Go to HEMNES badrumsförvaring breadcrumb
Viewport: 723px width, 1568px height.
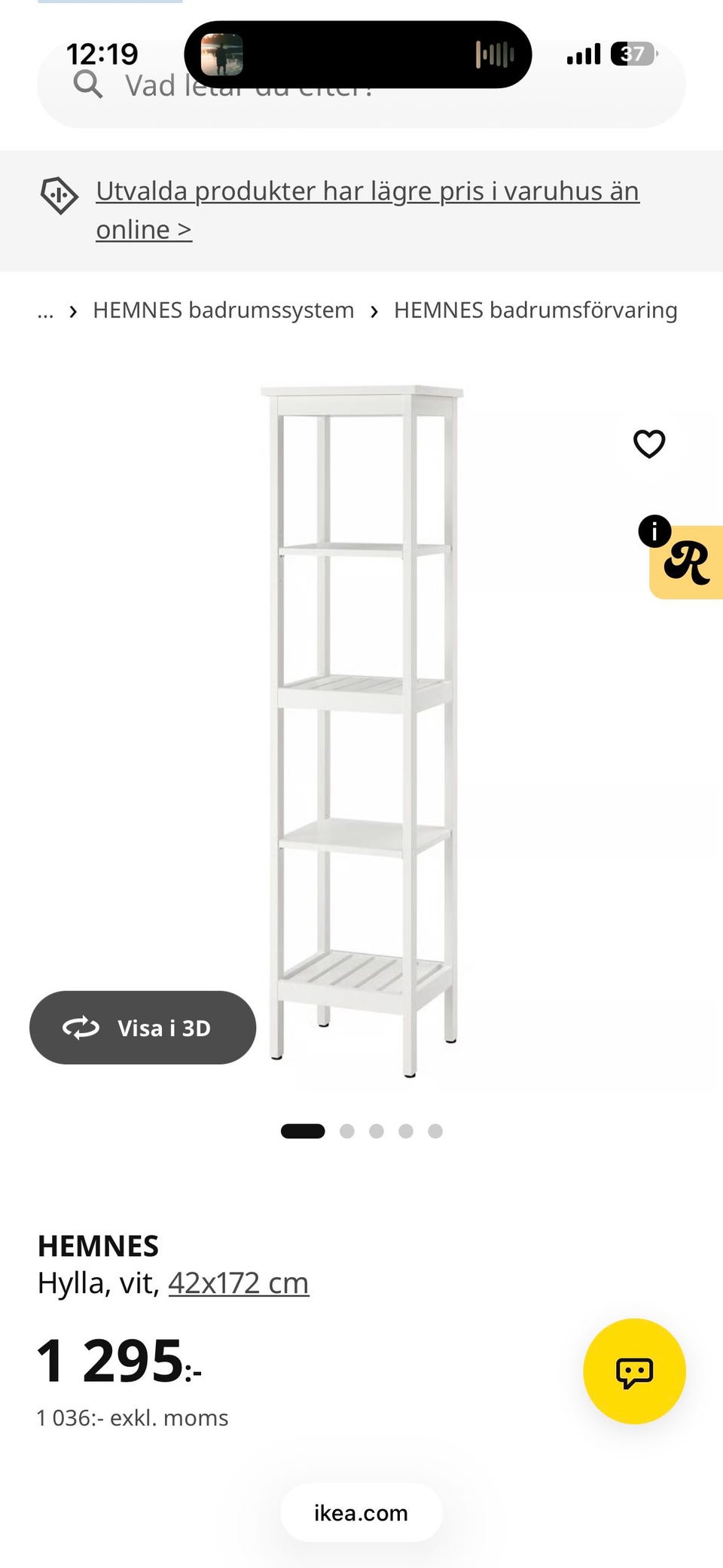click(x=535, y=310)
